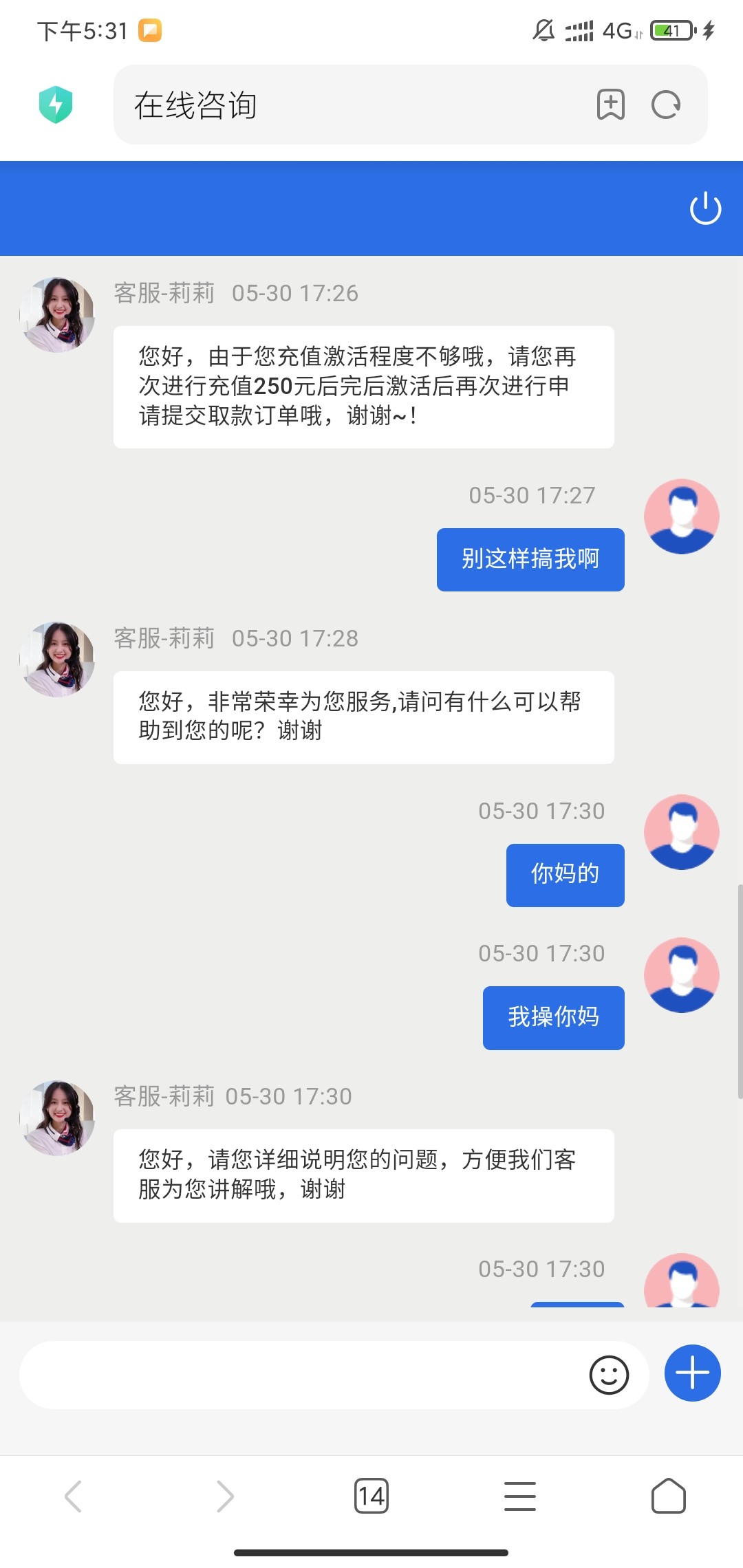Tap the blue plus attachment button

[692, 1373]
